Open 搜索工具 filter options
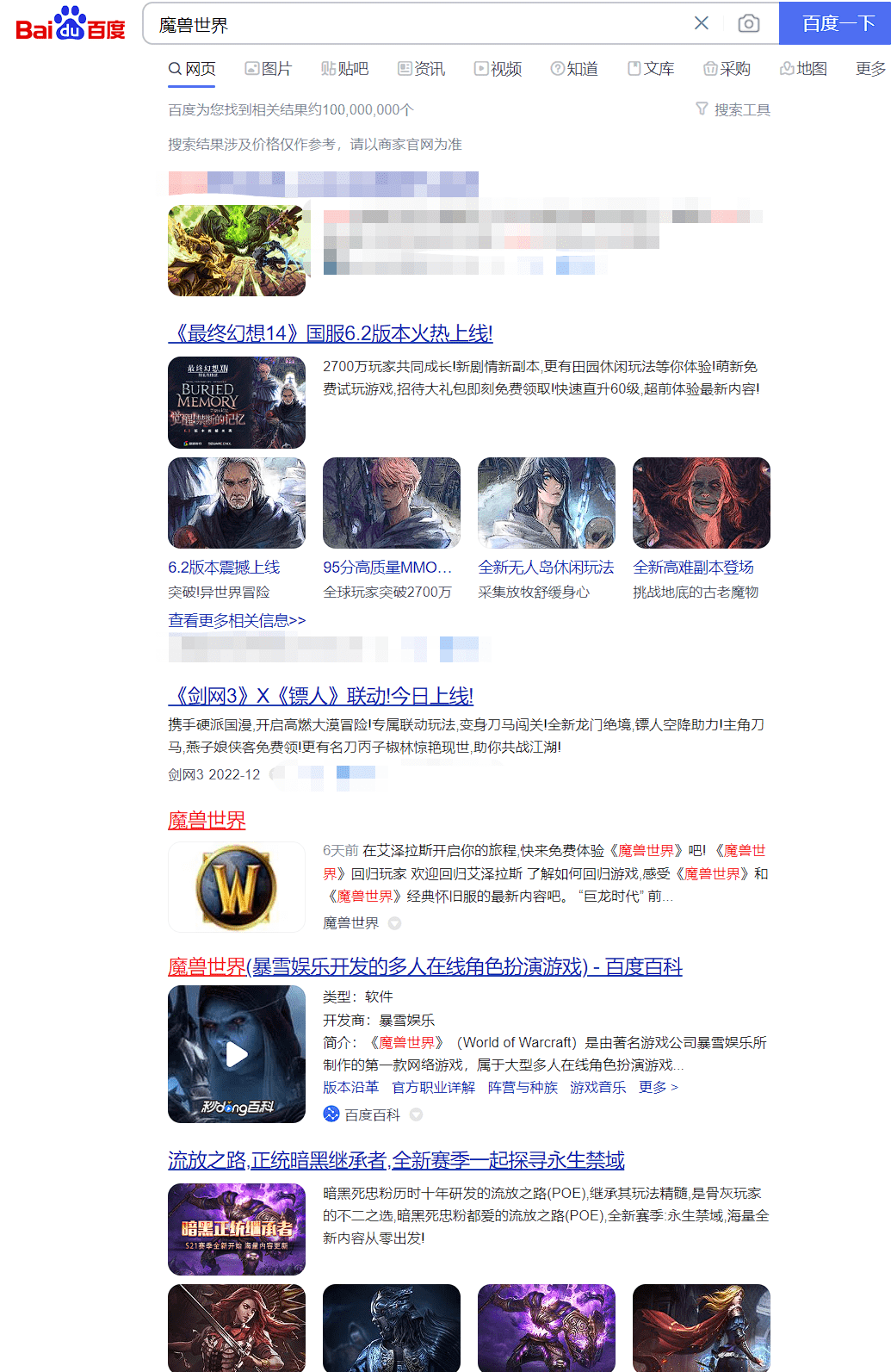 point(733,109)
